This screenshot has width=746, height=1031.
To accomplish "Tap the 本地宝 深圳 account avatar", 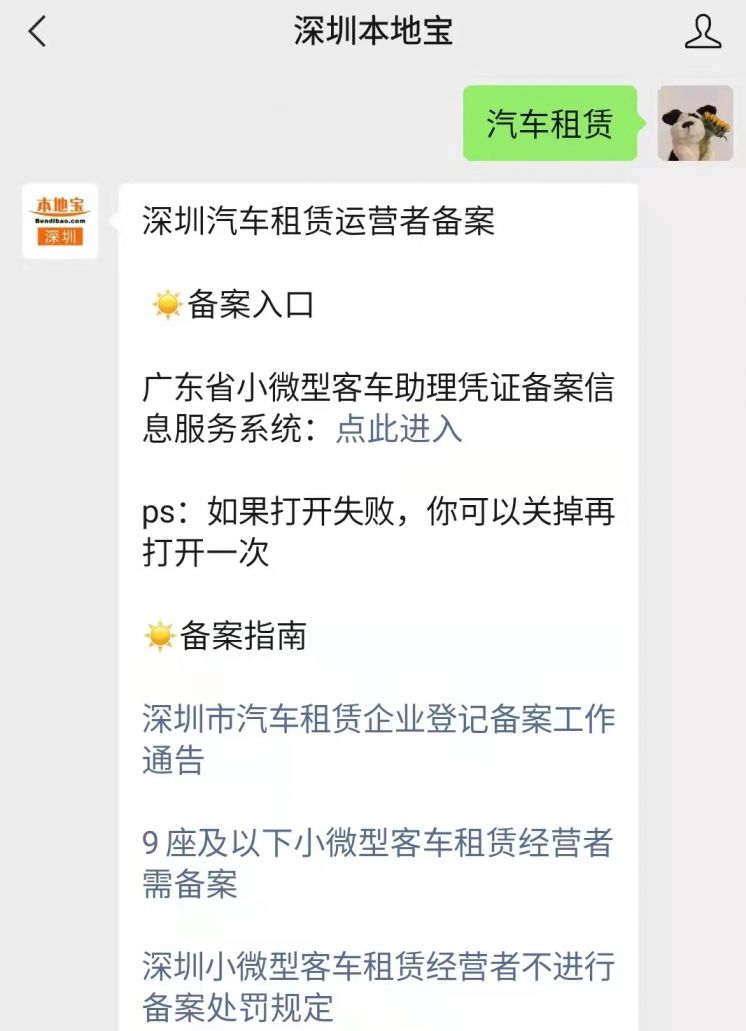I will [x=60, y=221].
